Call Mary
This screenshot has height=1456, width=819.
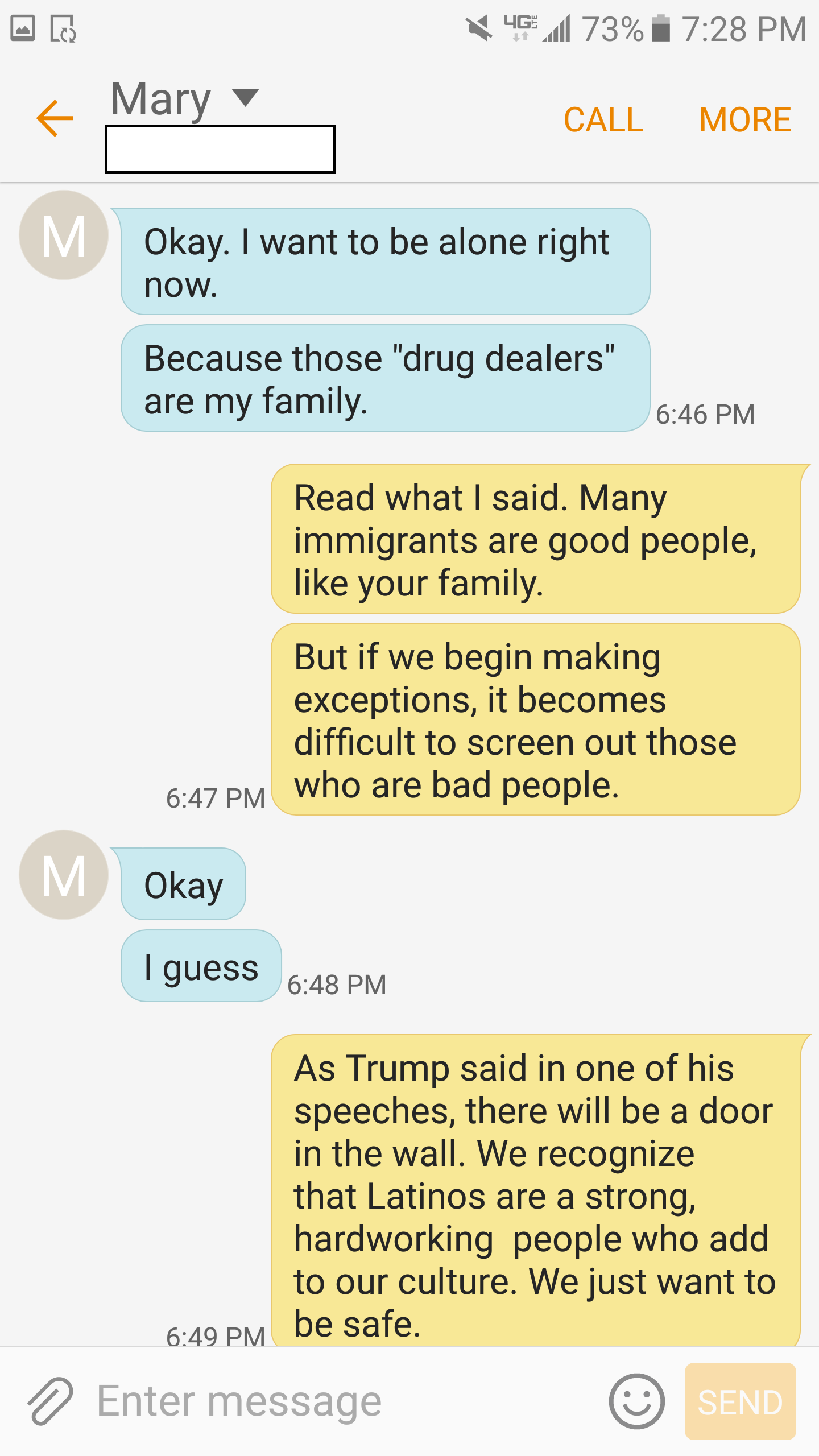[x=603, y=119]
